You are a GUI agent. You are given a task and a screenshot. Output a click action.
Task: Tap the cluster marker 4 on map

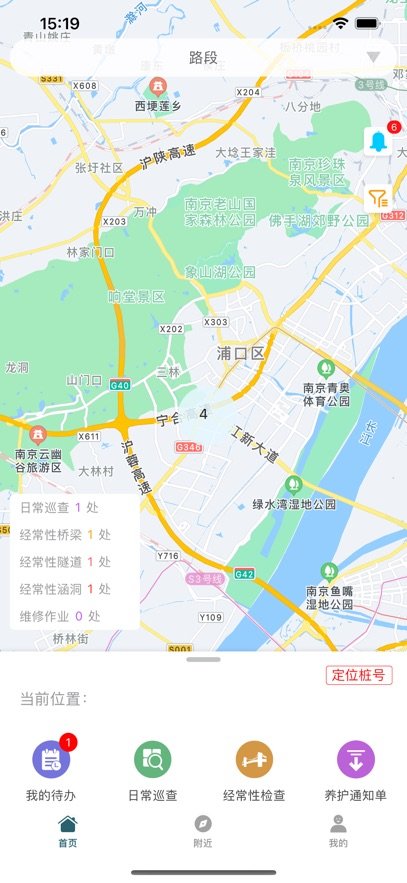click(203, 415)
